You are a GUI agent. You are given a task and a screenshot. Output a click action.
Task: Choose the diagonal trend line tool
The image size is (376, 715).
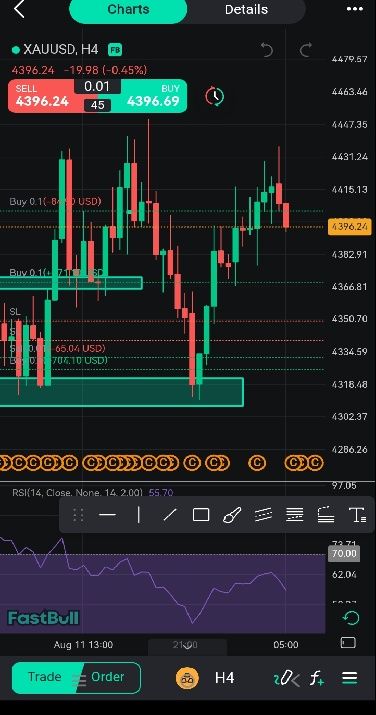[x=170, y=515]
